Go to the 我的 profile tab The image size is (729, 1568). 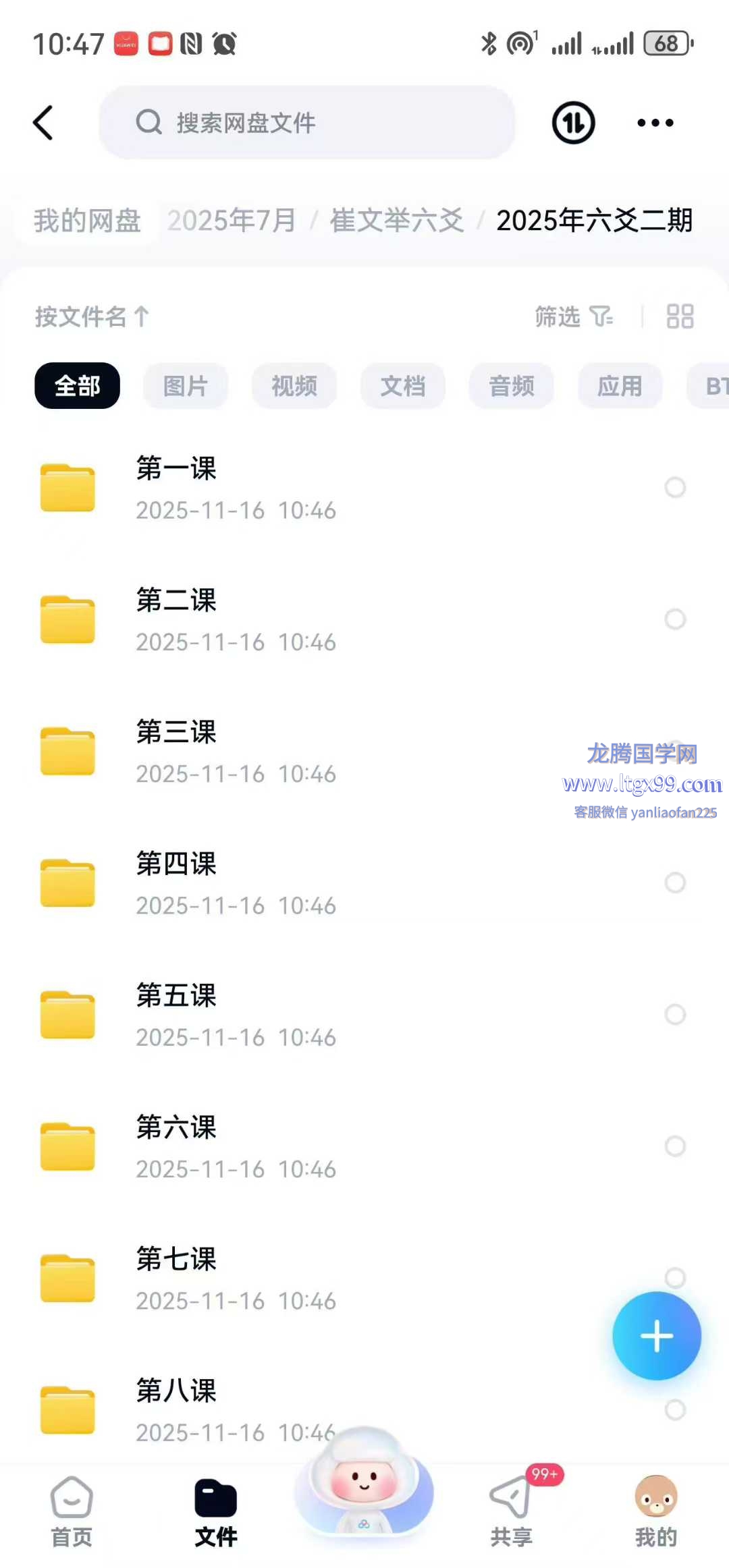655,1511
